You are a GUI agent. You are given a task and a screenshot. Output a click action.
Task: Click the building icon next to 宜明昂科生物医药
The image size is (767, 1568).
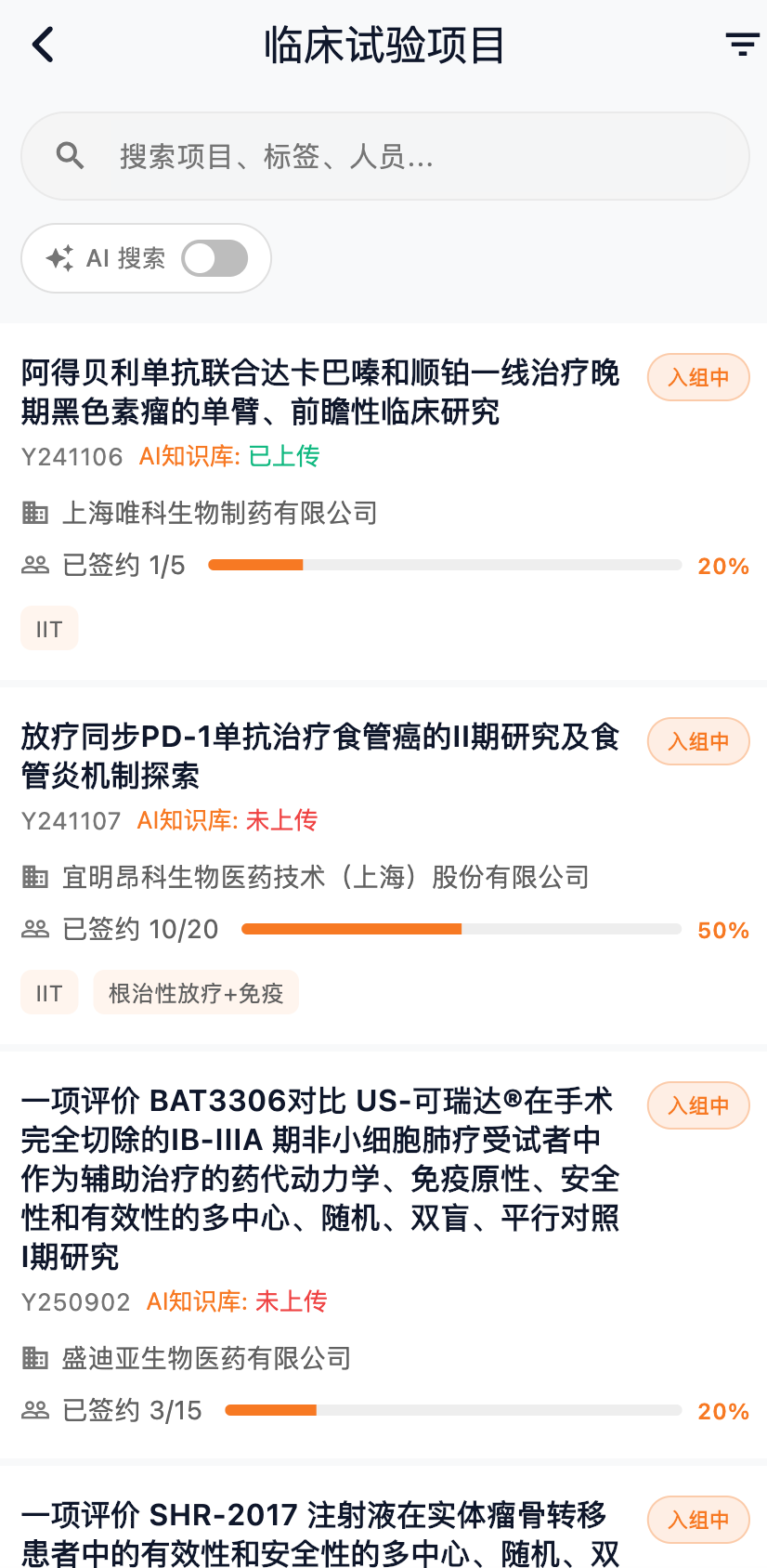(x=34, y=876)
